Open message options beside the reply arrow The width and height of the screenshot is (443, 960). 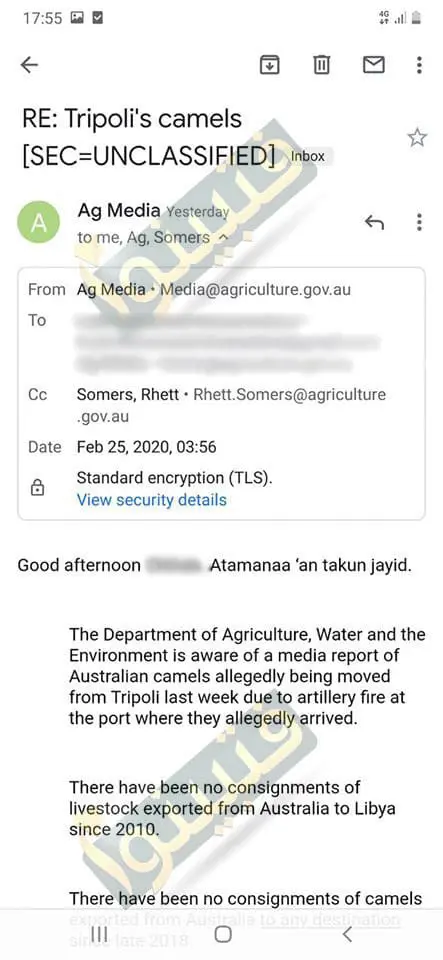pyautogui.click(x=419, y=222)
